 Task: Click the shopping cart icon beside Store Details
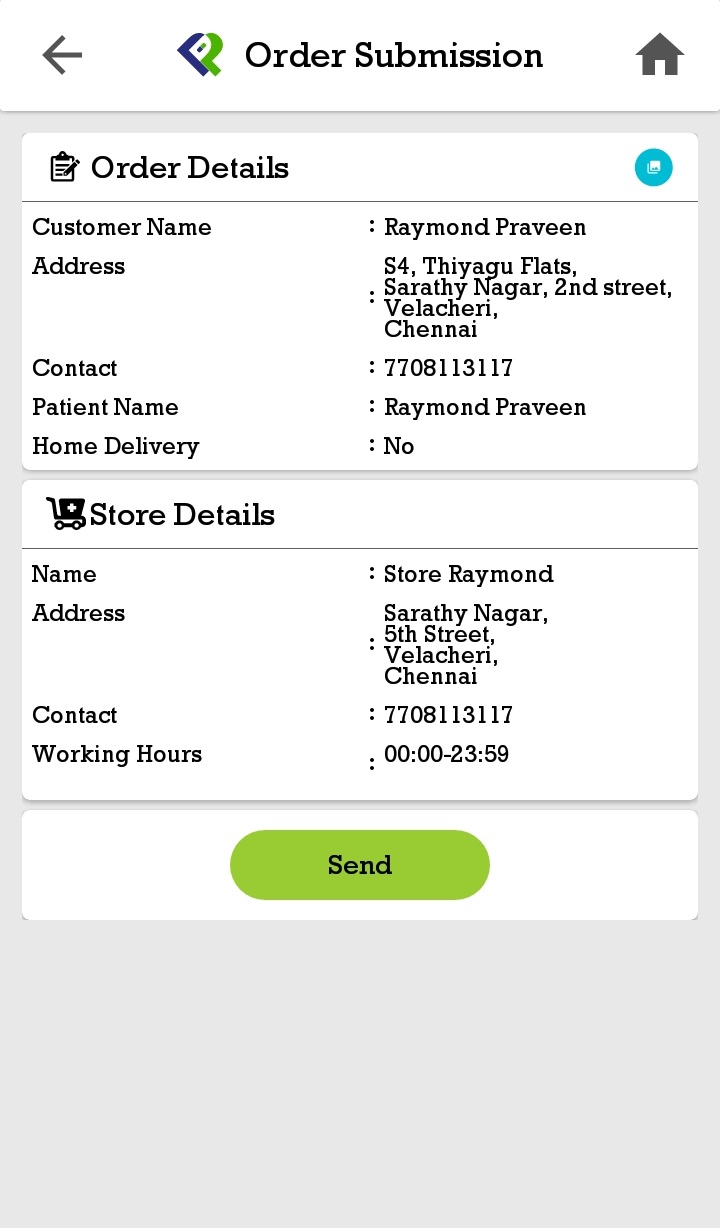tap(66, 512)
